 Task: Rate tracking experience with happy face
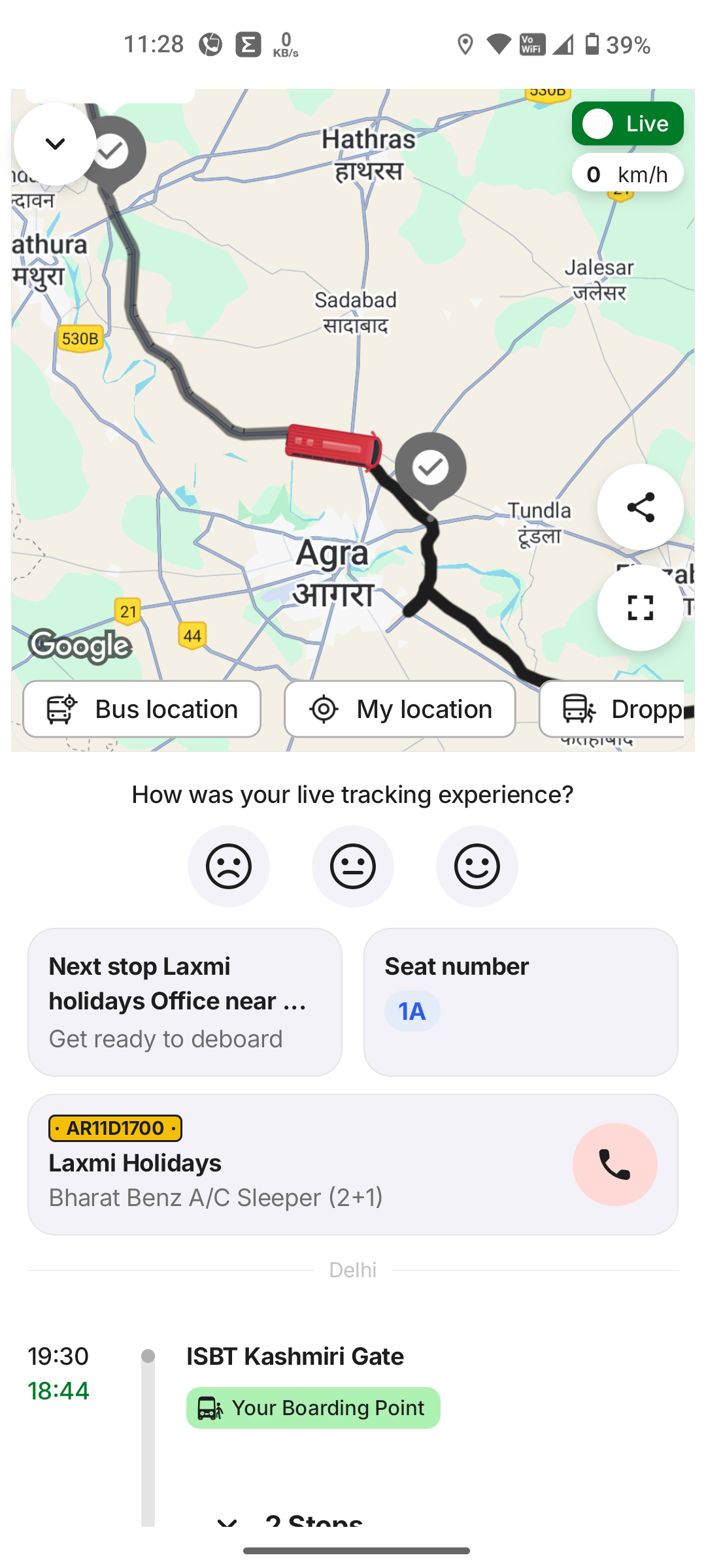point(477,866)
